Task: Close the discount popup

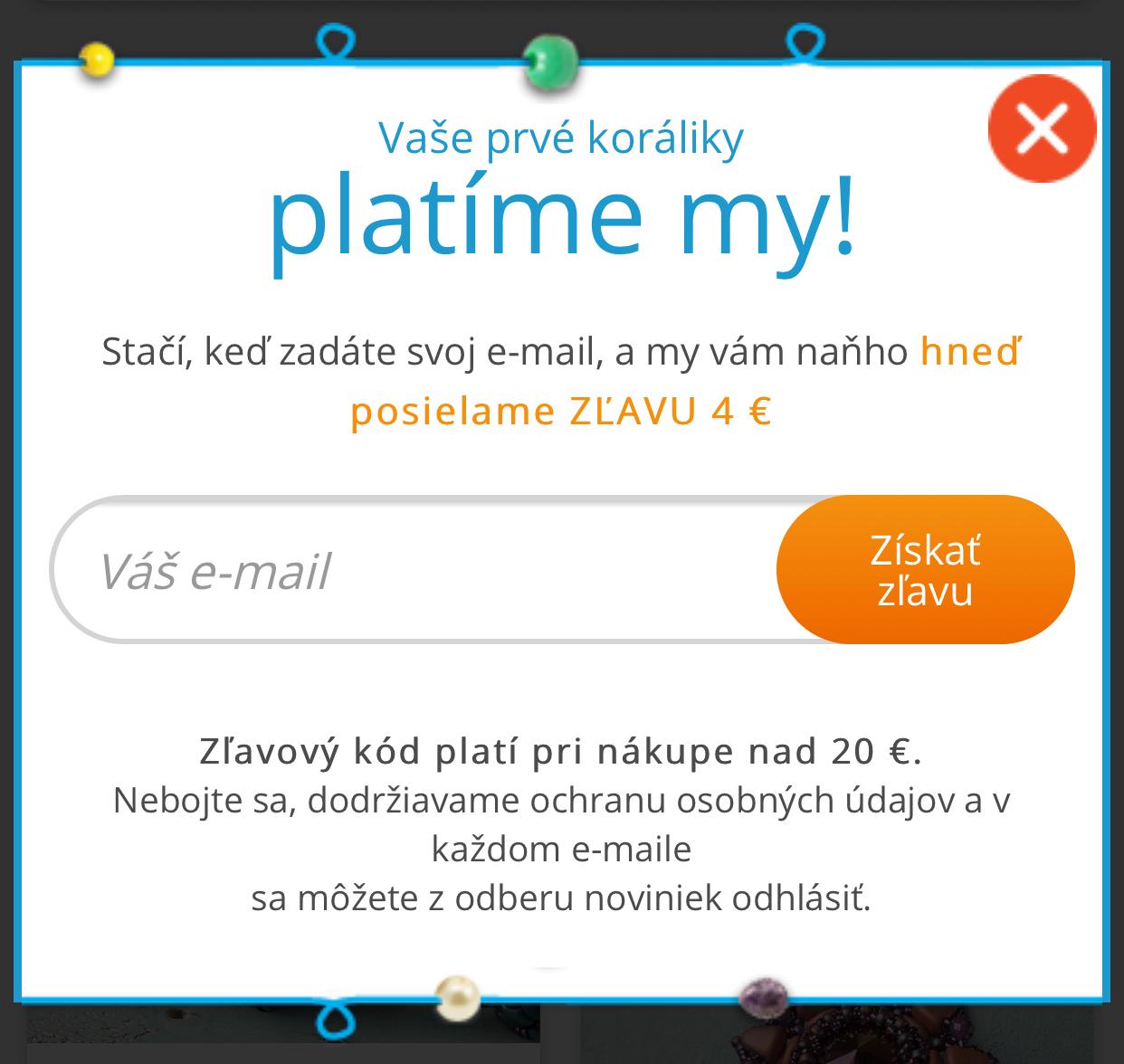Action: tap(1042, 128)
